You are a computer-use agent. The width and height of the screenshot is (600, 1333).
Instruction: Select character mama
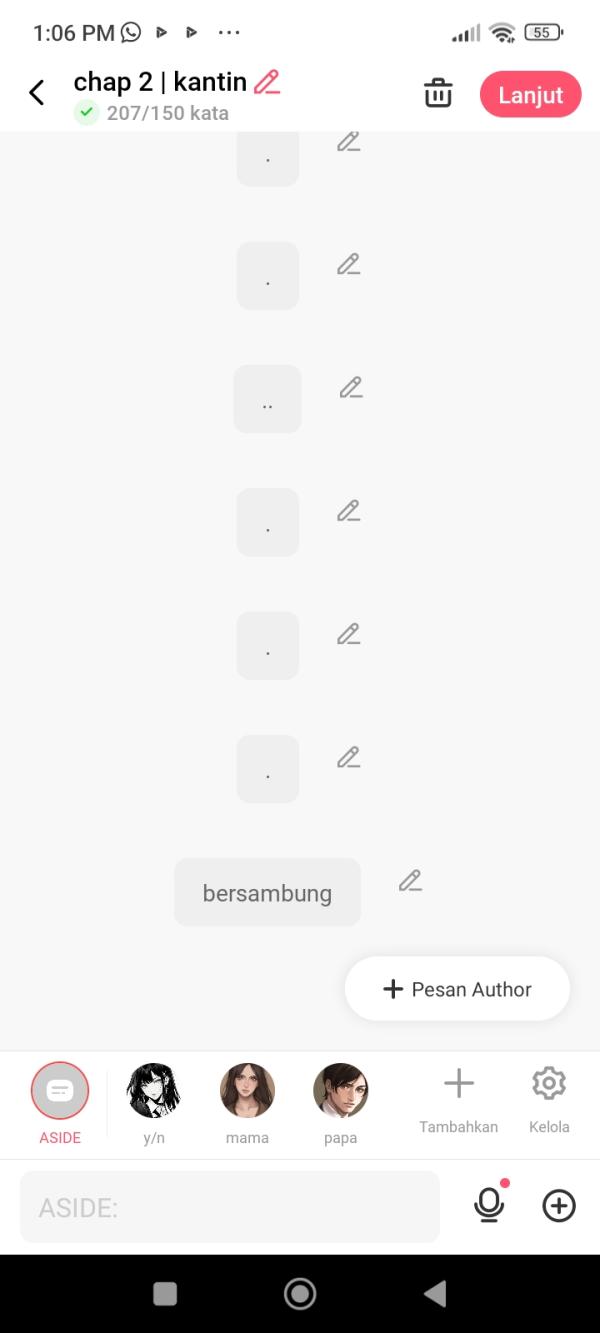coord(247,1091)
